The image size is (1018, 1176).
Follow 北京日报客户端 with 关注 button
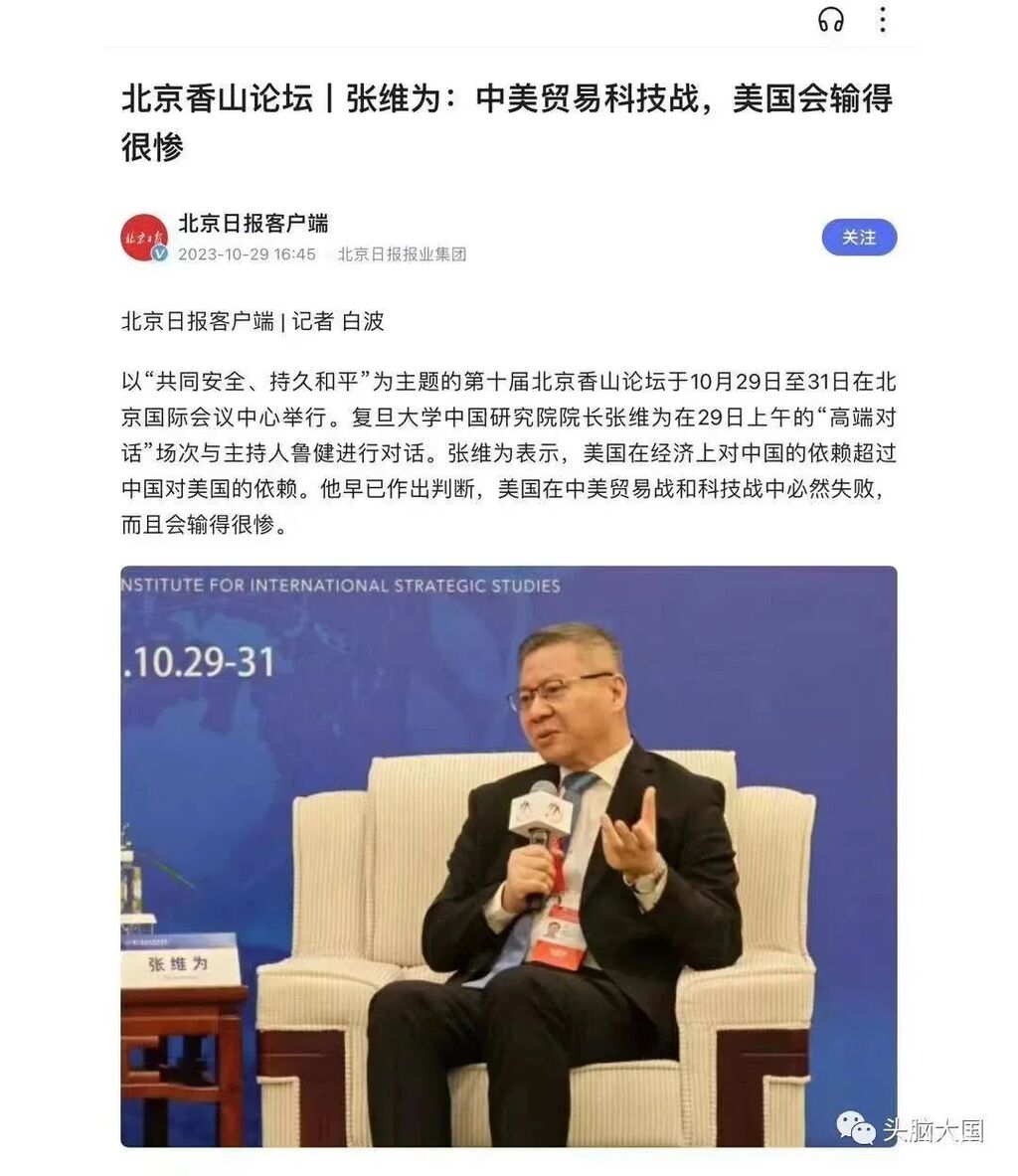point(859,238)
